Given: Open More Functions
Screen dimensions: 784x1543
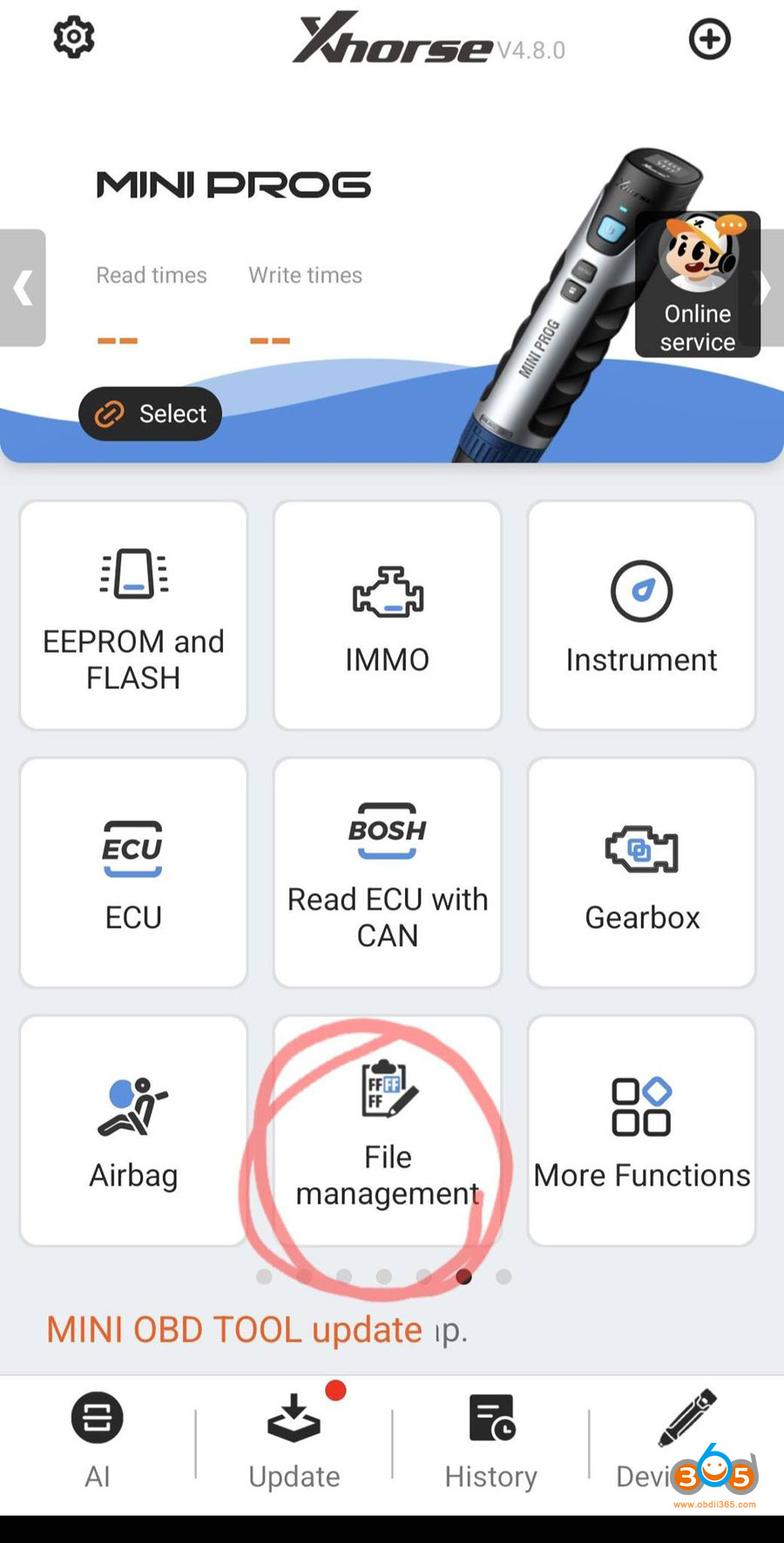Looking at the screenshot, I should click(x=641, y=1130).
